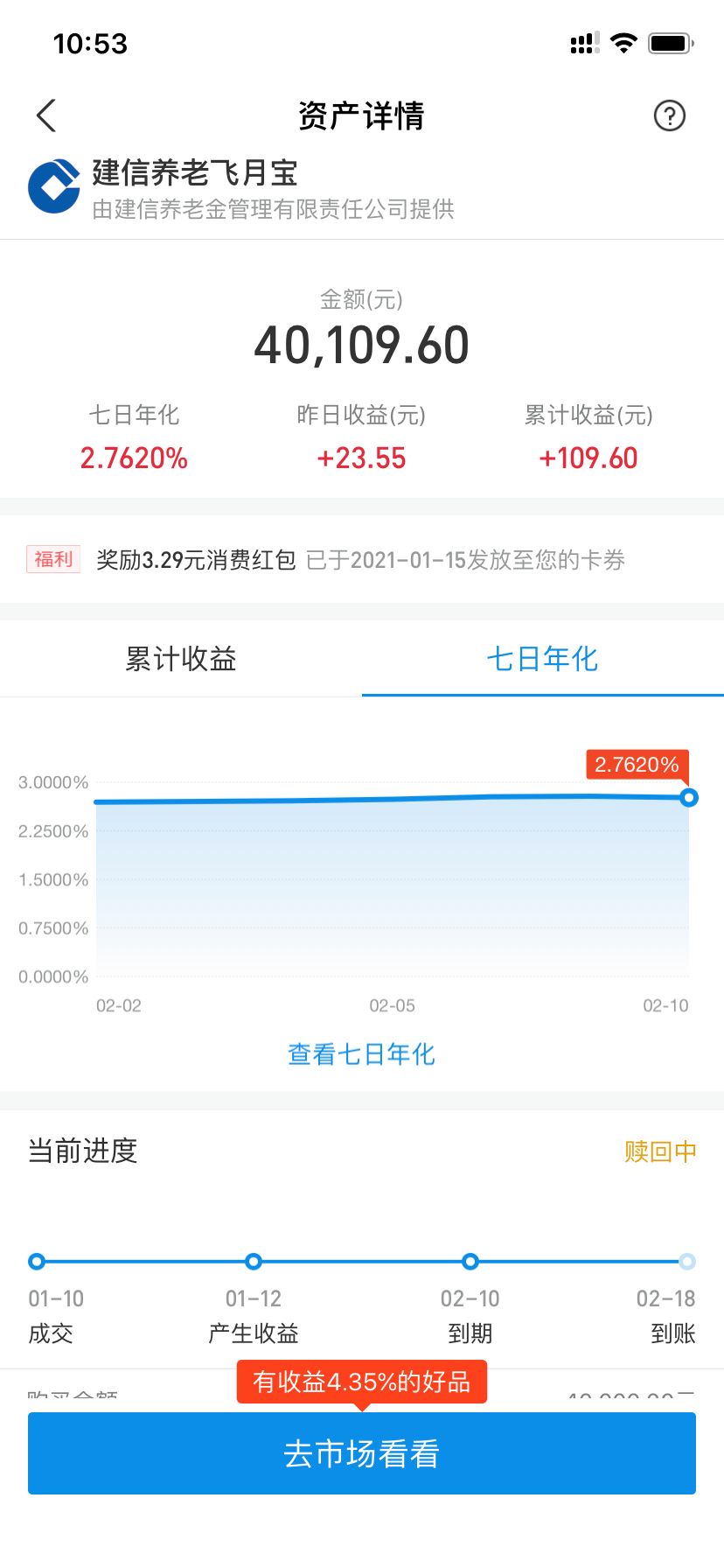724x1568 pixels.
Task: Click the 赎回中 status label
Action: pos(660,1152)
